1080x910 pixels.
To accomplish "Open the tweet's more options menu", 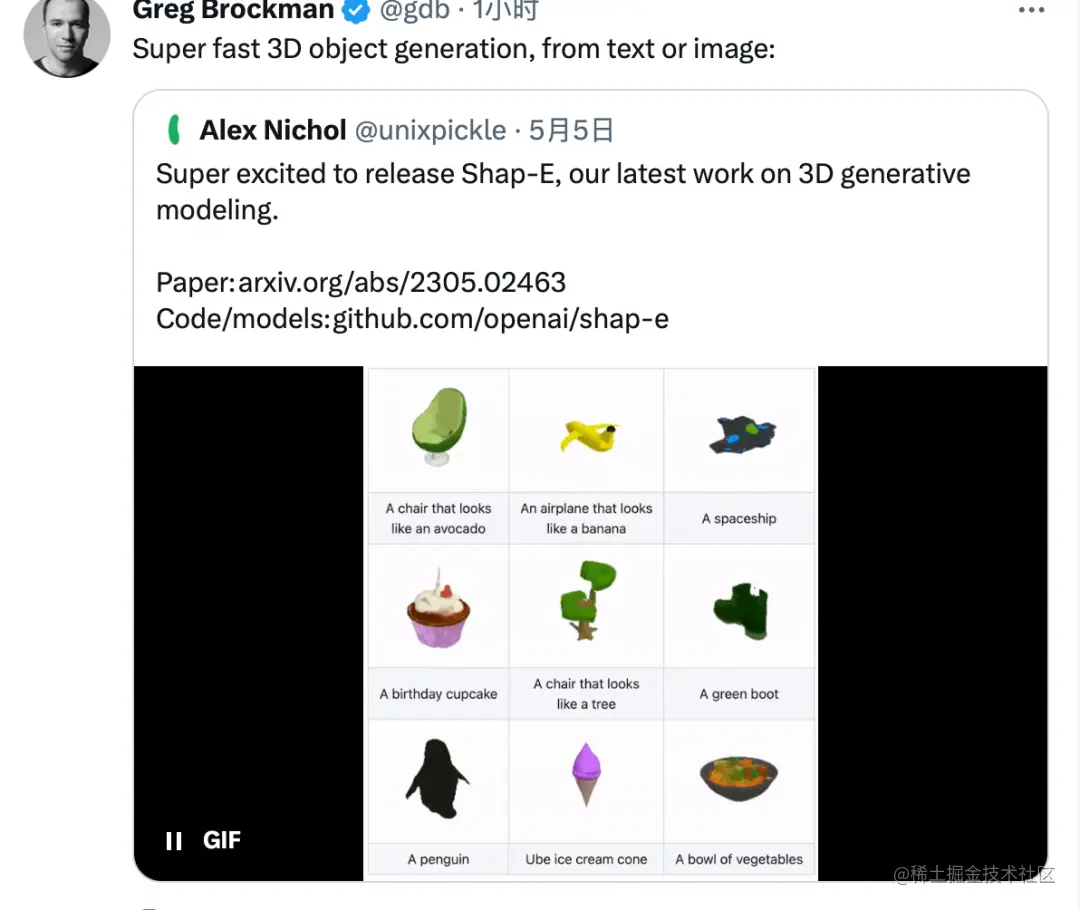I will point(1031,10).
